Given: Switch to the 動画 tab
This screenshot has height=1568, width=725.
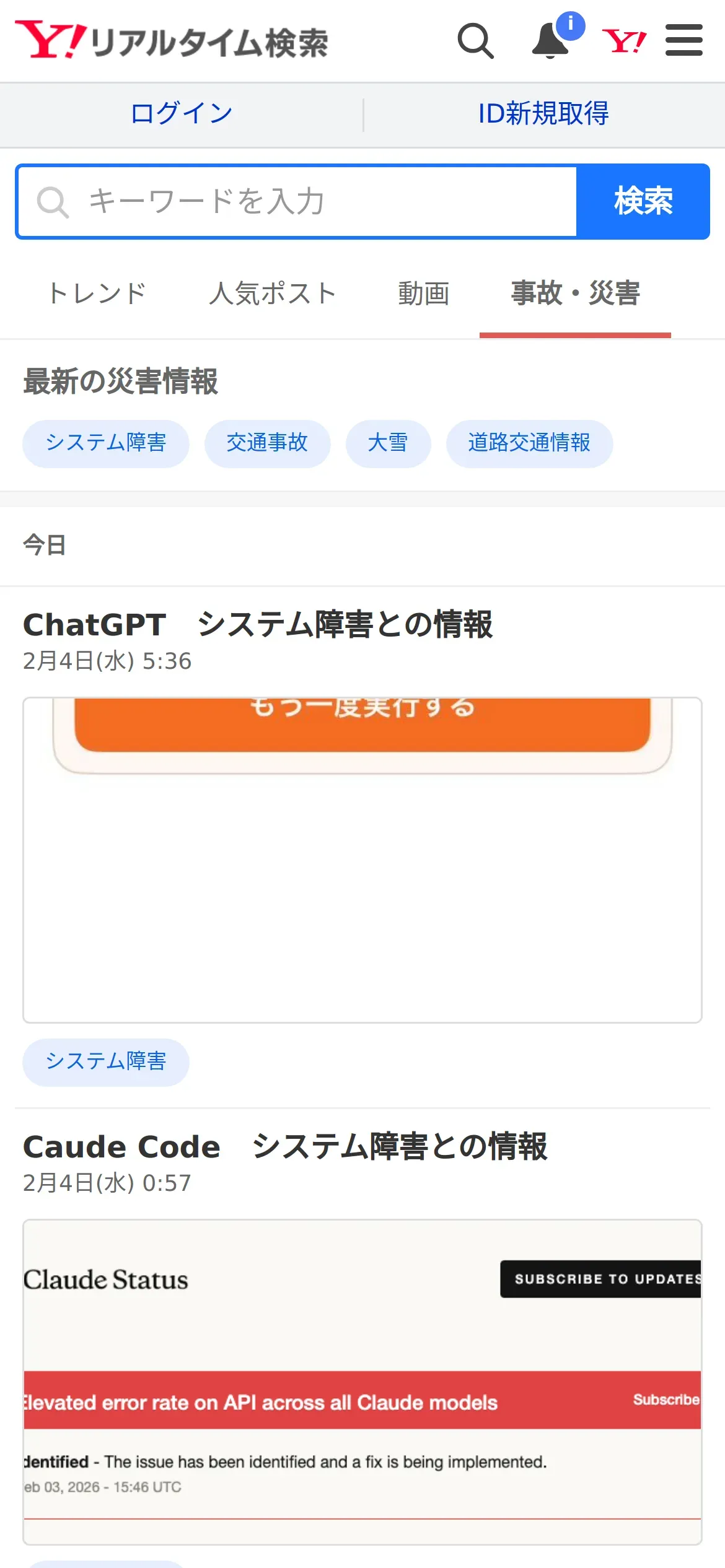Looking at the screenshot, I should (424, 294).
